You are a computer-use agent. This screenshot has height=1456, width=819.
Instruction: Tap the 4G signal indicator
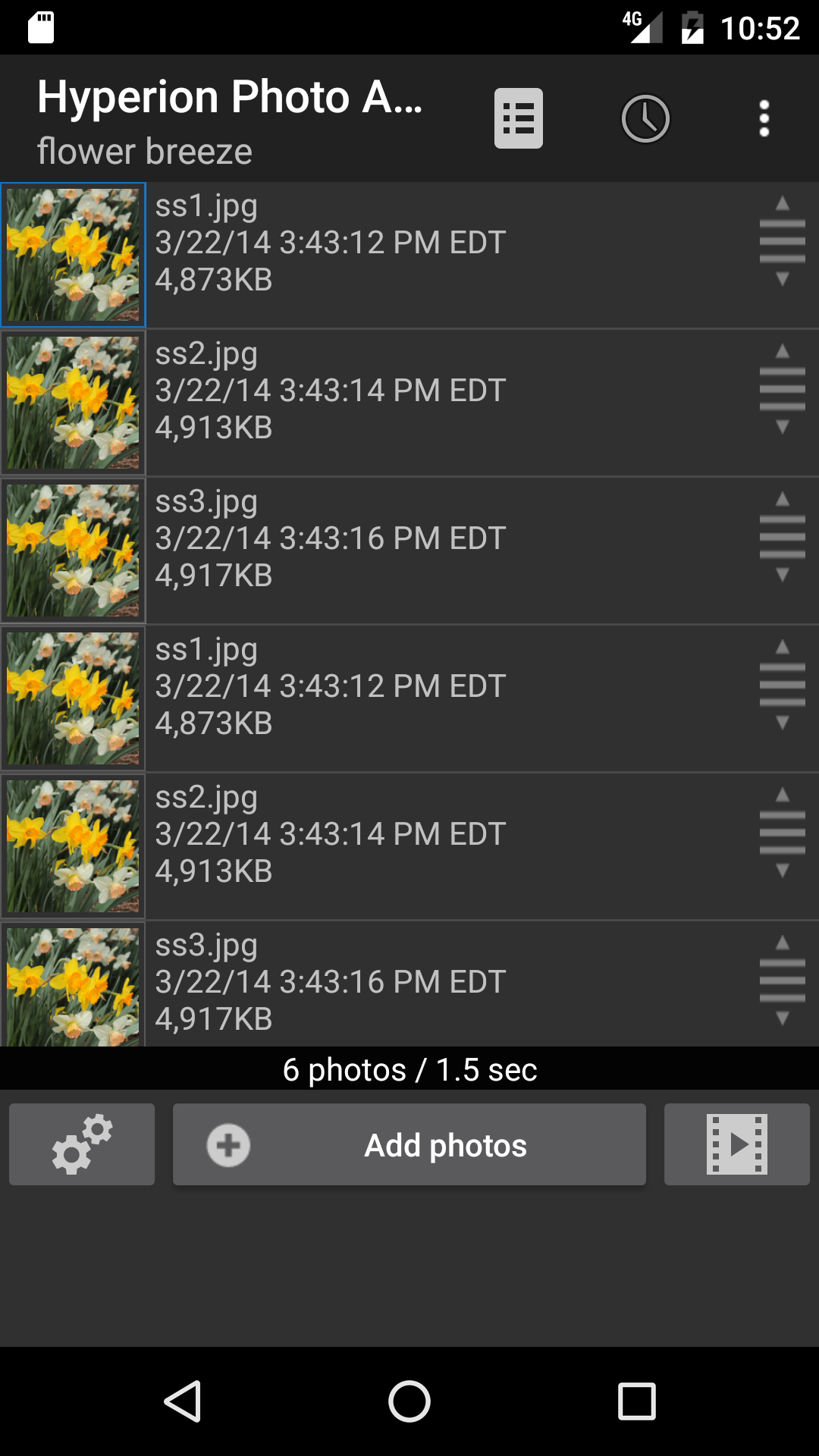(x=641, y=27)
